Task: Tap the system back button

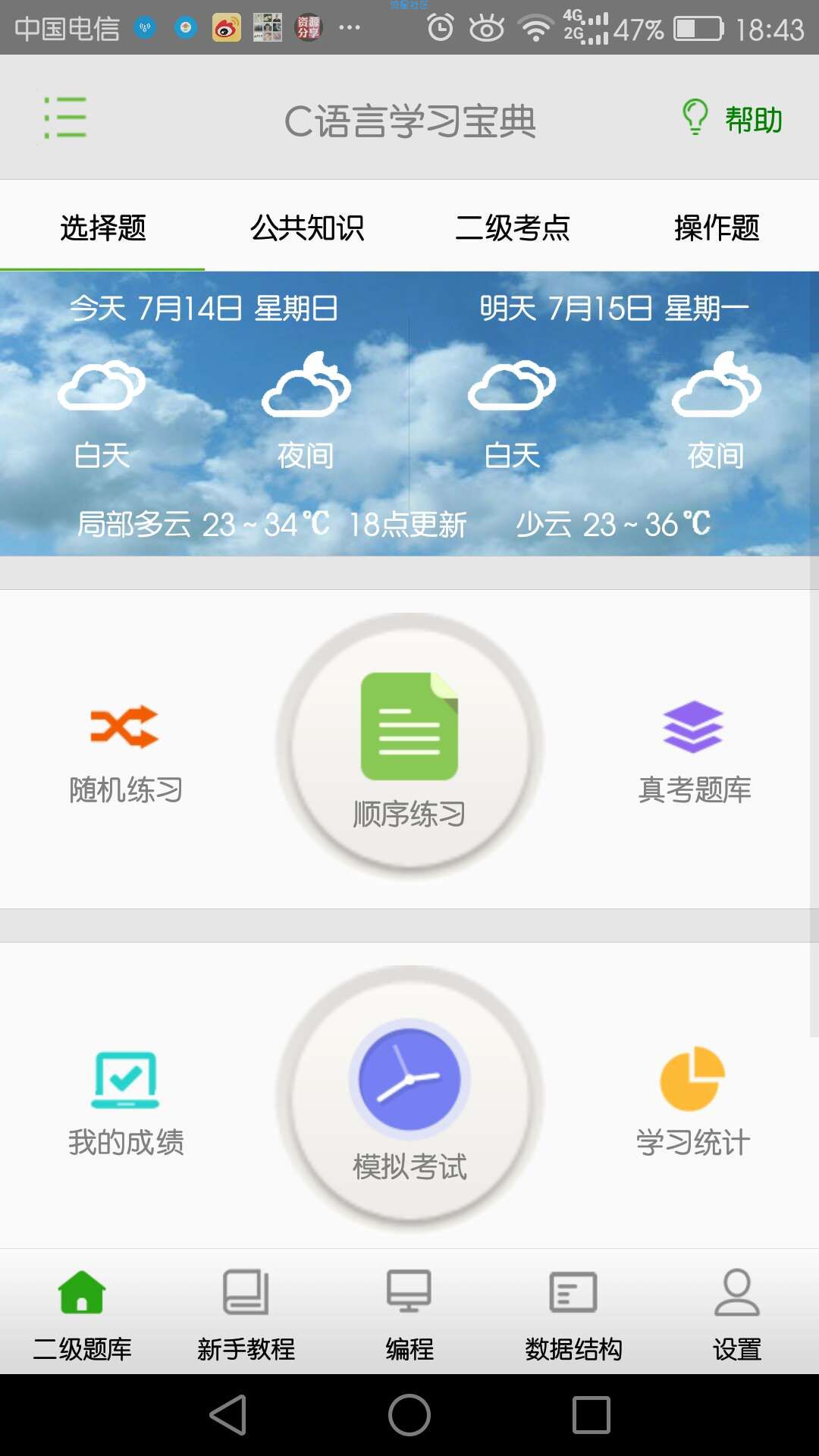Action: coord(227,1415)
